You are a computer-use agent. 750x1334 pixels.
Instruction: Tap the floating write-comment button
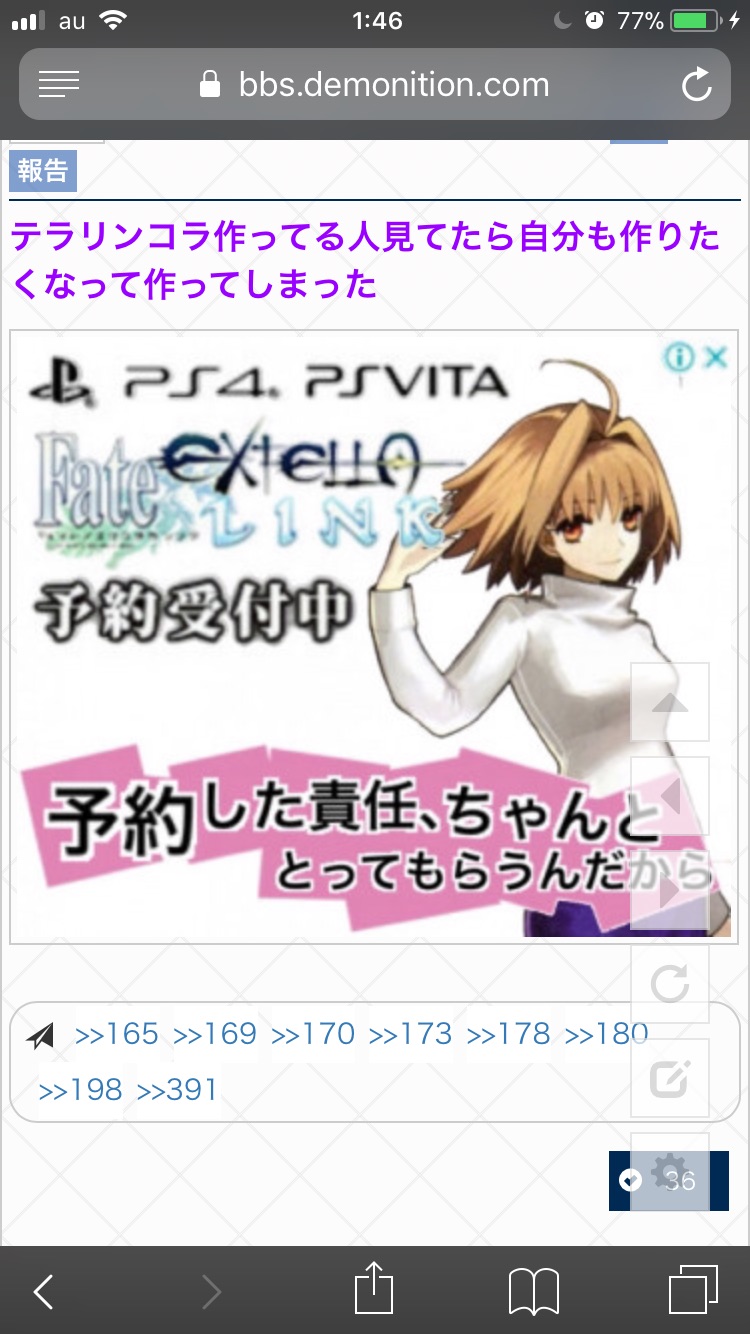point(670,1078)
